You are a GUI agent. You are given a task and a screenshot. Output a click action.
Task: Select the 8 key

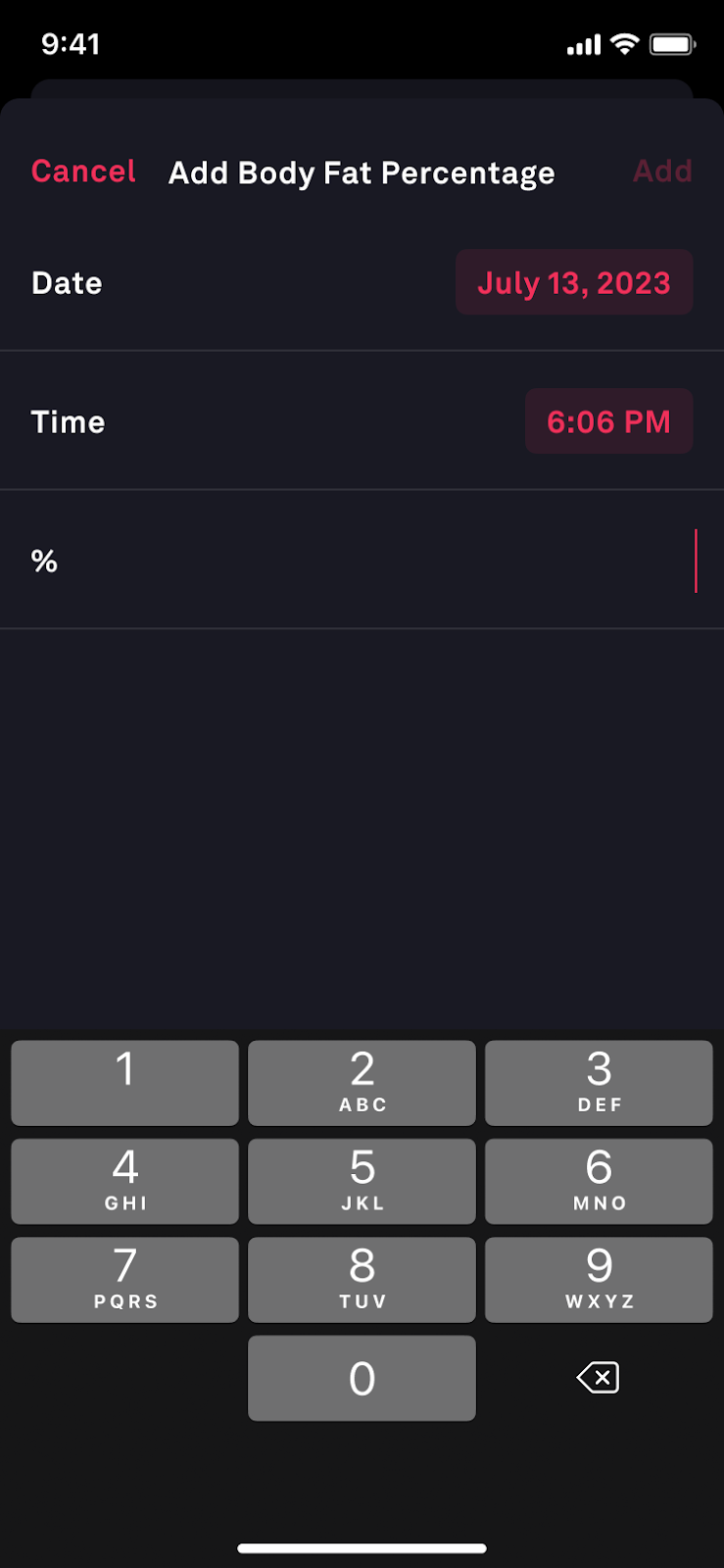362,1280
